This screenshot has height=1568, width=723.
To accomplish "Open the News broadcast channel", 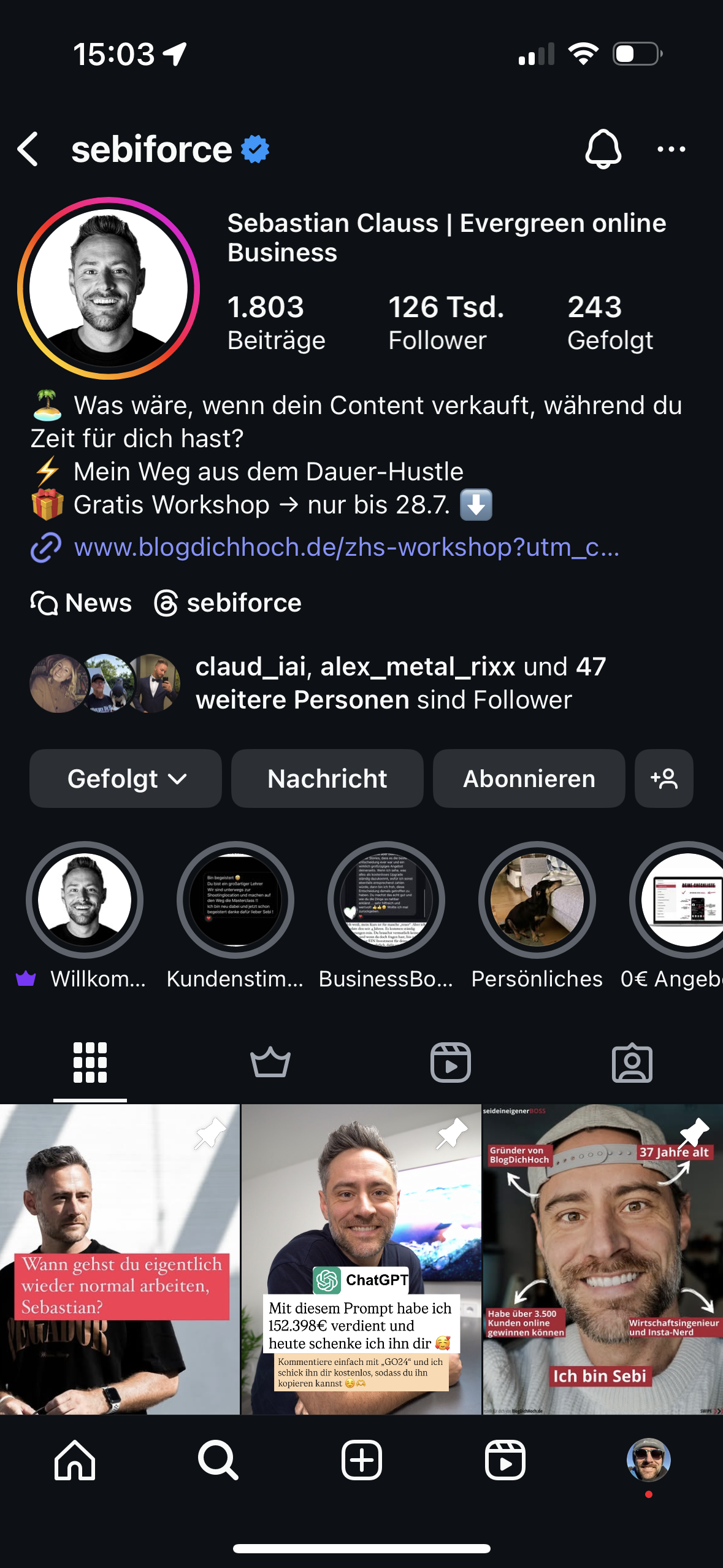I will (x=82, y=603).
